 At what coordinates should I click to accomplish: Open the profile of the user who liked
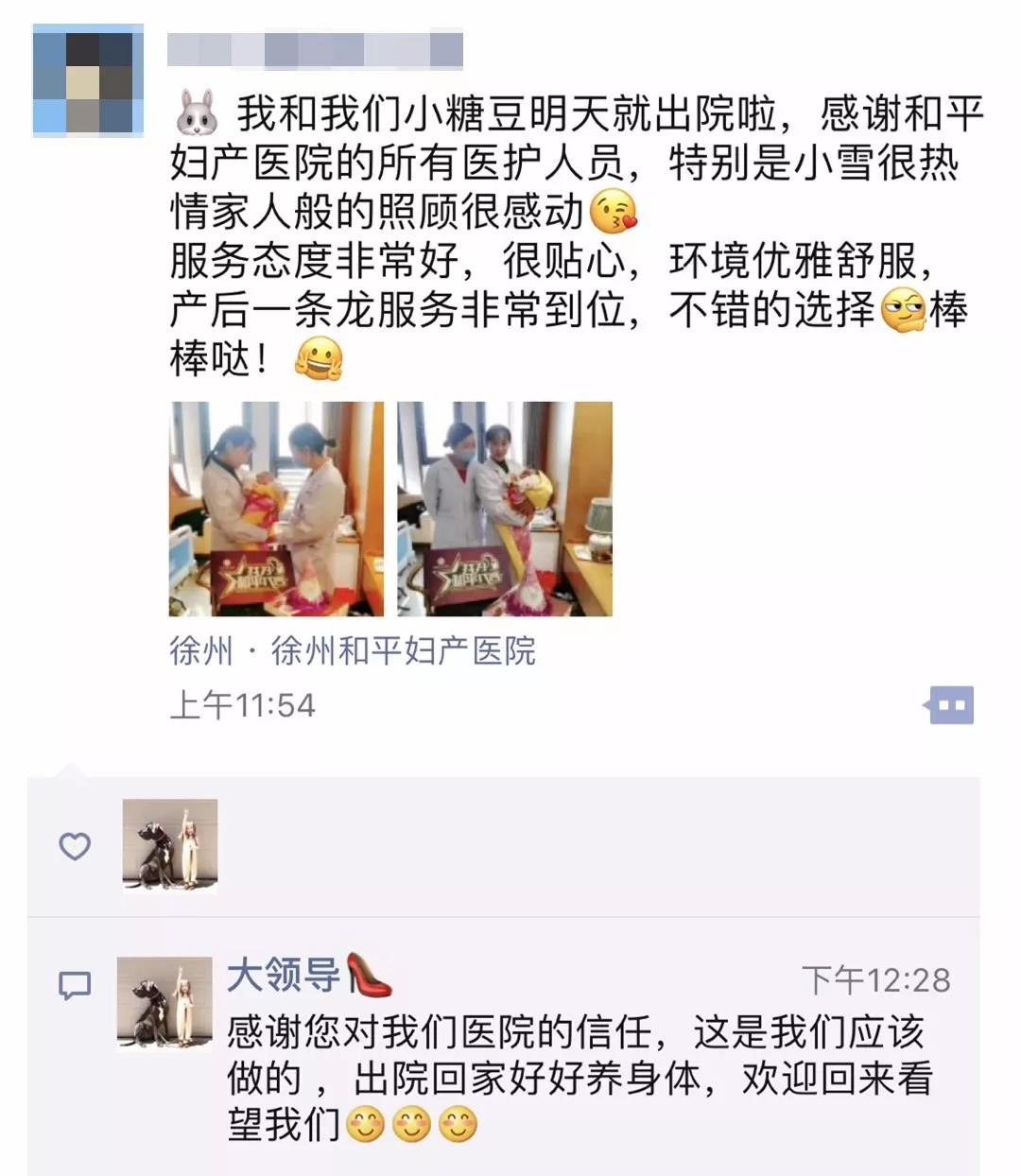tap(170, 844)
